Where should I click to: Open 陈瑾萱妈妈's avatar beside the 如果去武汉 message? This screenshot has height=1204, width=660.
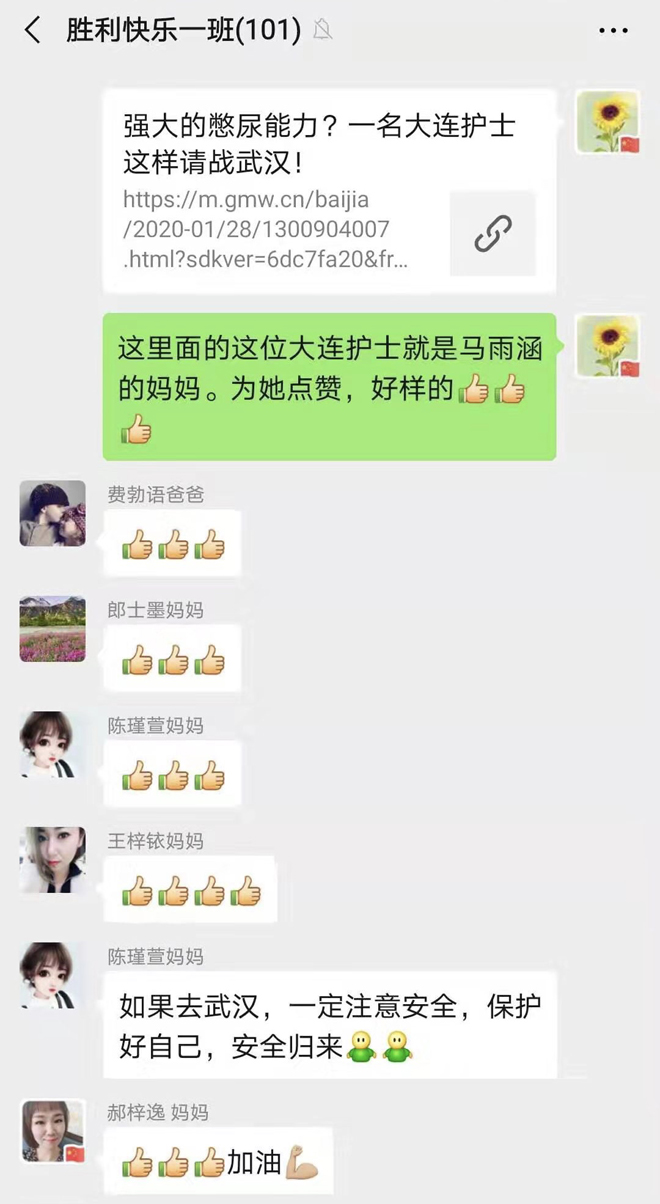(52, 975)
